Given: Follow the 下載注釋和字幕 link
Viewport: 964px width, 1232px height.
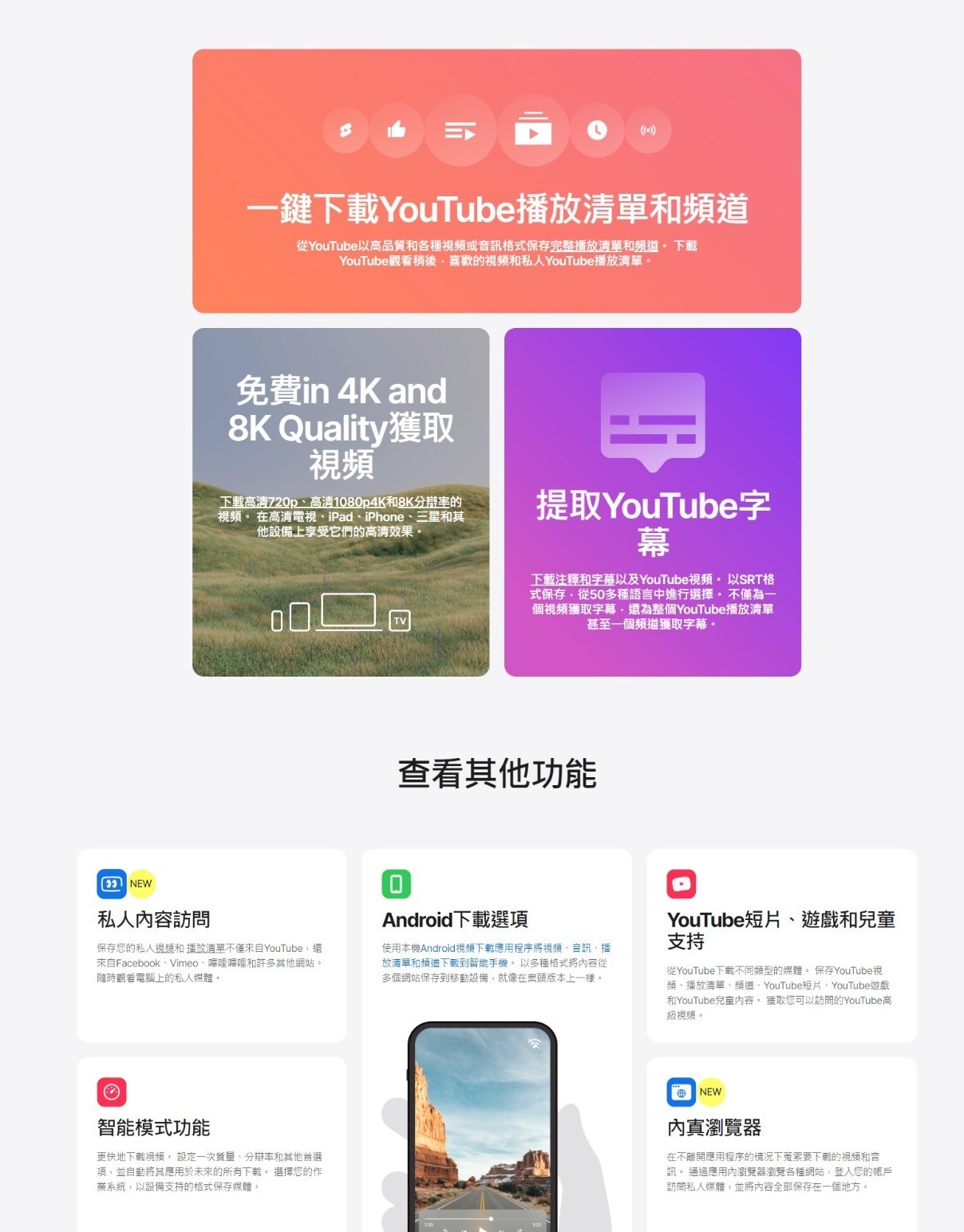Looking at the screenshot, I should pos(572,579).
